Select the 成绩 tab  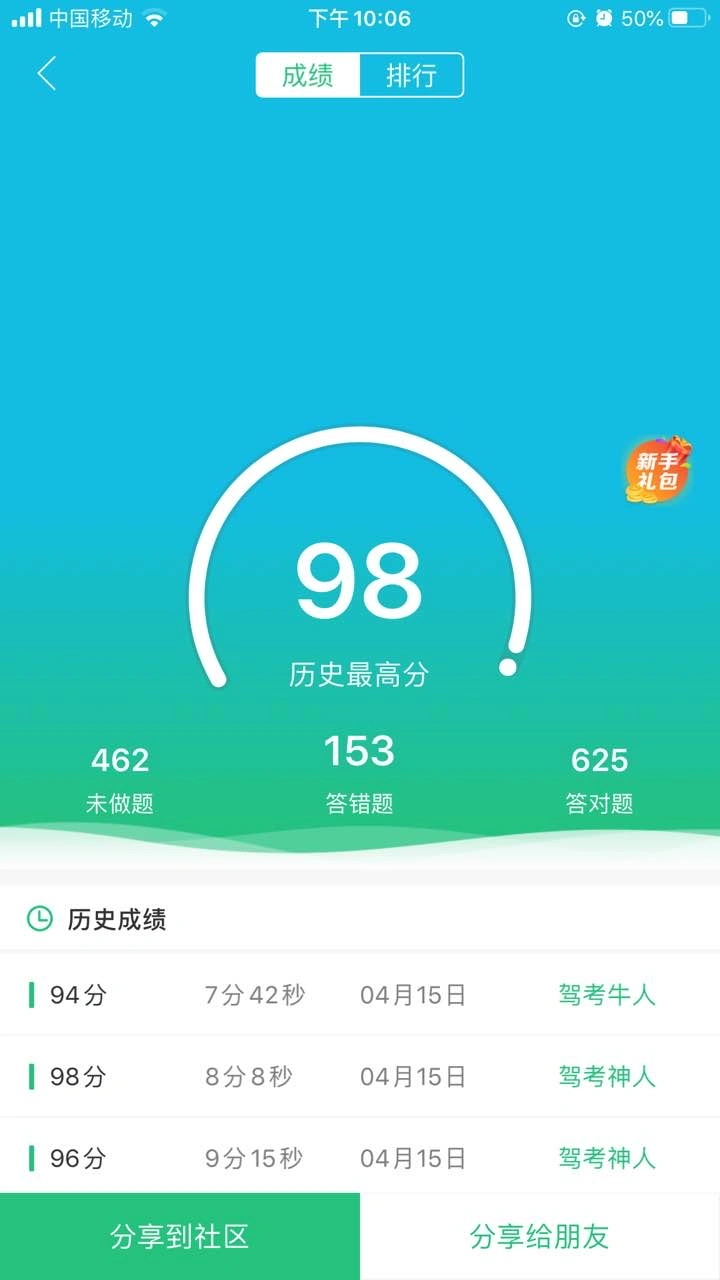click(x=308, y=76)
